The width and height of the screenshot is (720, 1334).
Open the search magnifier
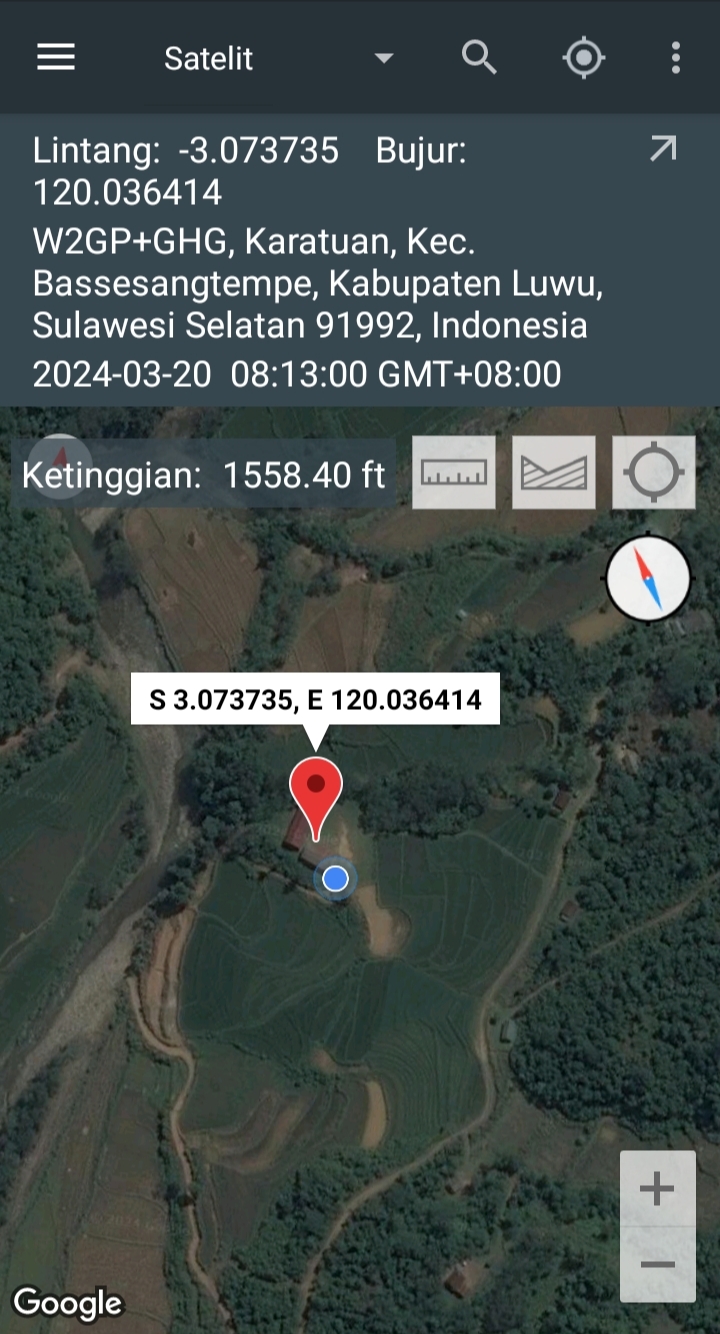click(479, 58)
